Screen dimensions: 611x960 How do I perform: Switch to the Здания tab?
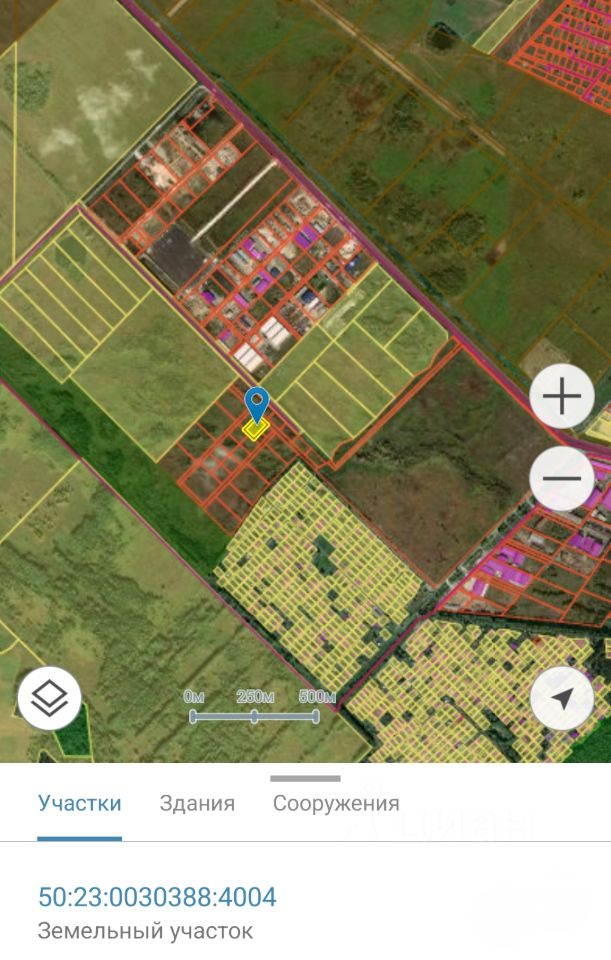[197, 803]
